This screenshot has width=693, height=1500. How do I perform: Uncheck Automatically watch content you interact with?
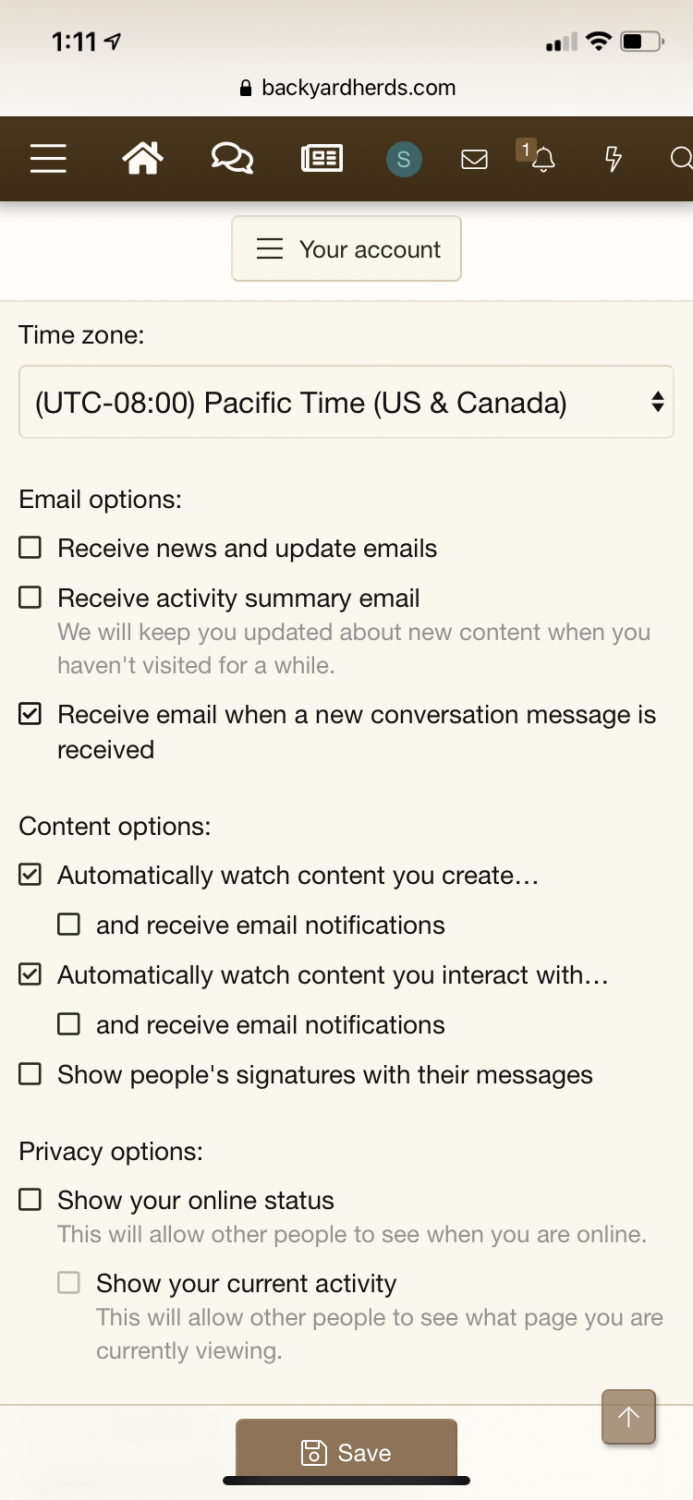point(31,974)
